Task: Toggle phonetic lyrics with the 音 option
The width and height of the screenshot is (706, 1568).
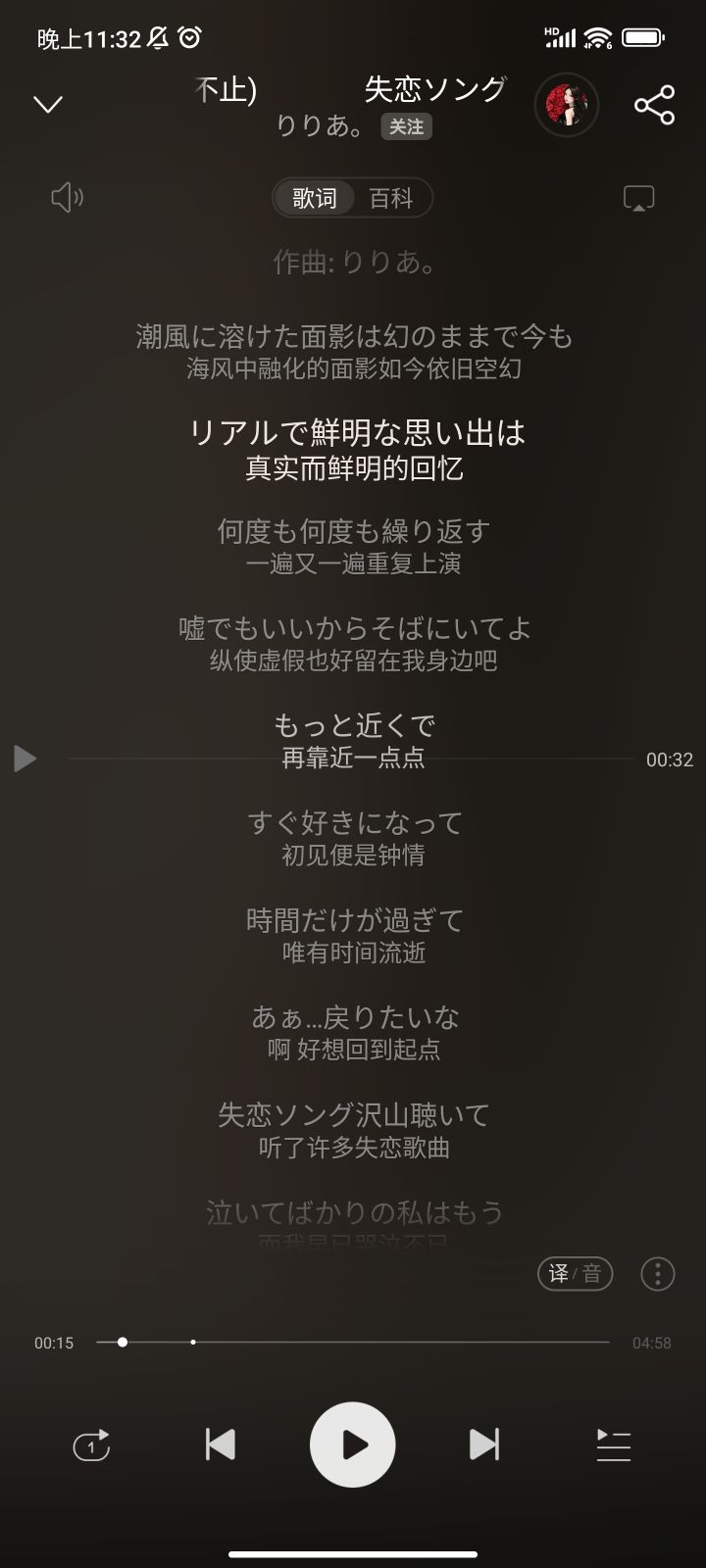Action: 593,1273
